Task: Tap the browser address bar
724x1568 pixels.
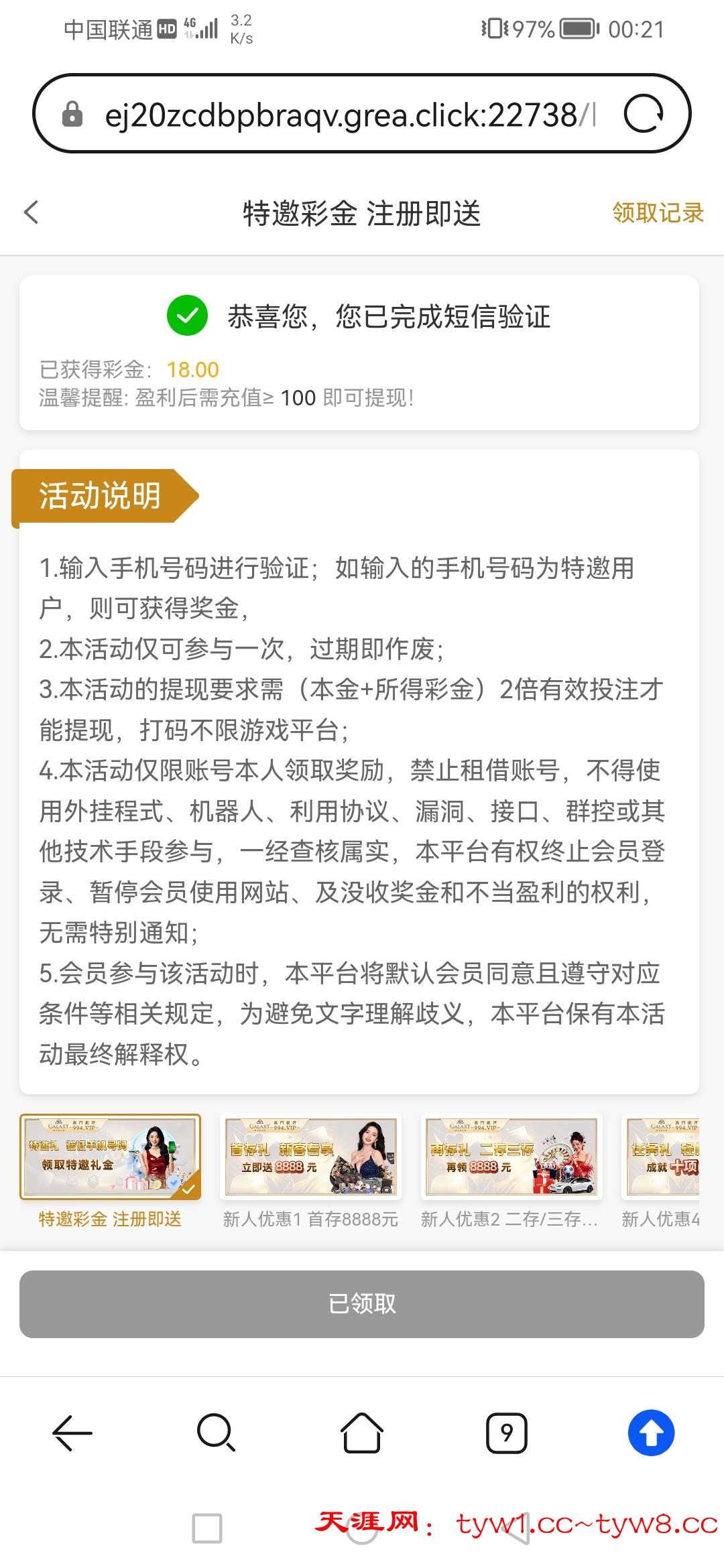Action: click(349, 115)
